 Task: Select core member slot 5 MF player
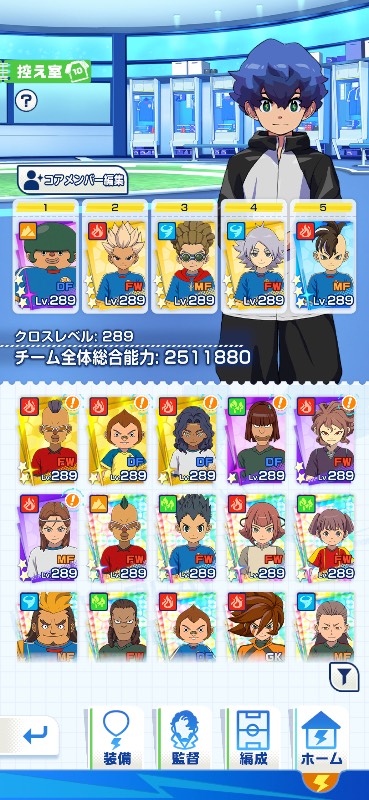pyautogui.click(x=323, y=256)
